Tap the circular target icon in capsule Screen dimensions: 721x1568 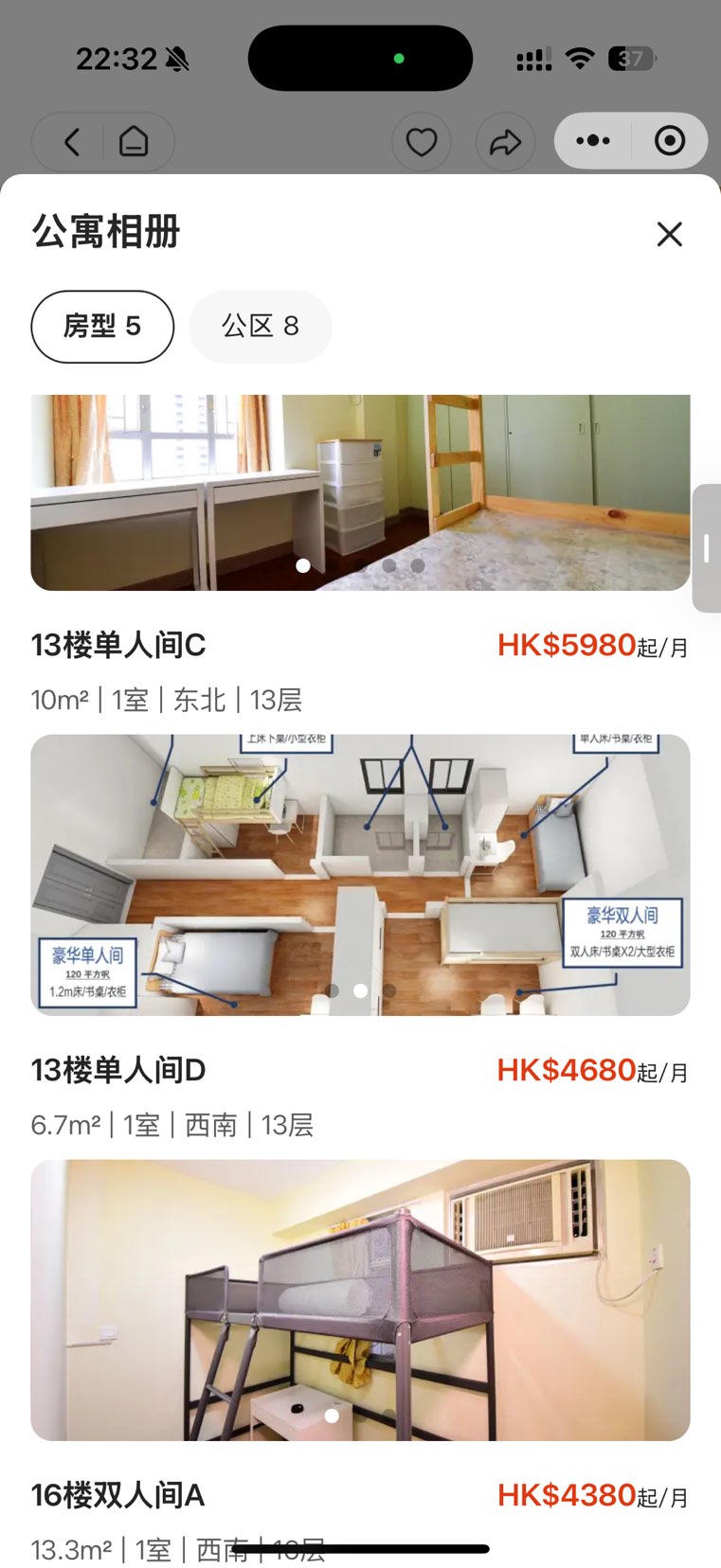670,140
